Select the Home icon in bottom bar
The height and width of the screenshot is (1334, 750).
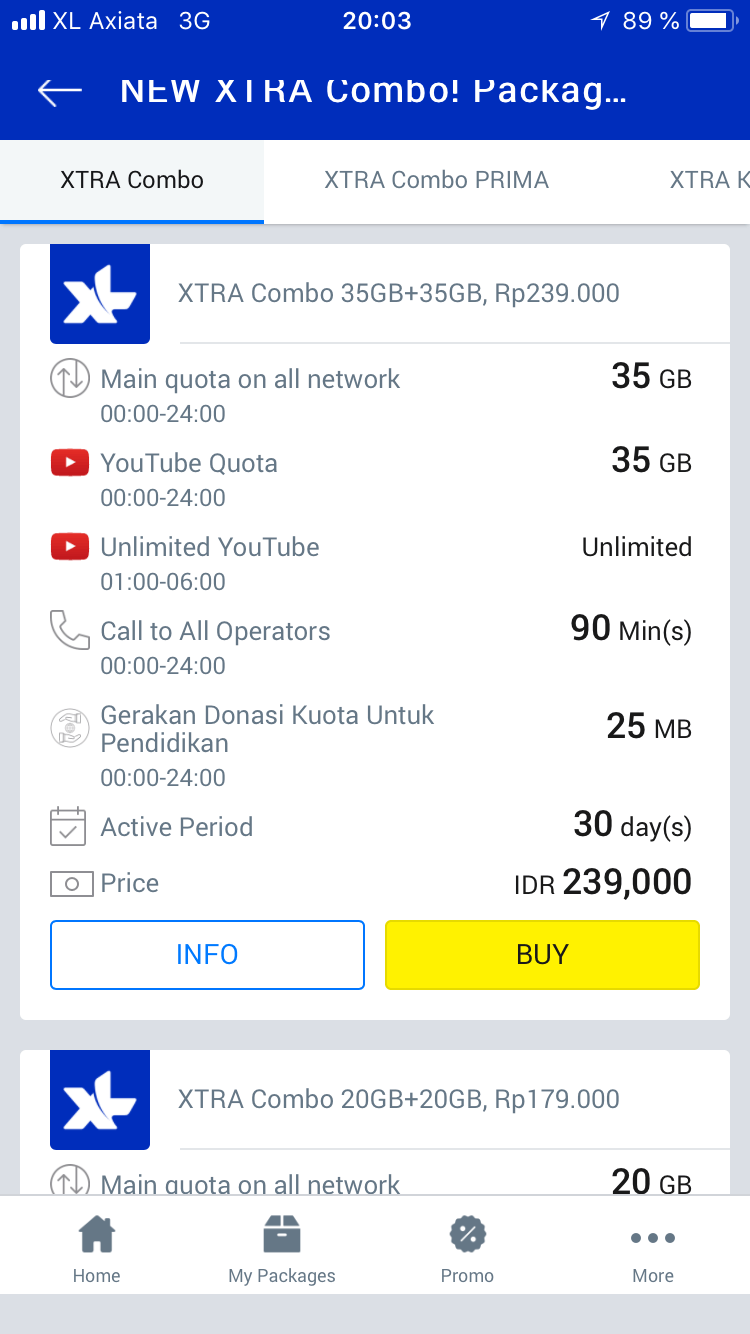[x=96, y=1236]
